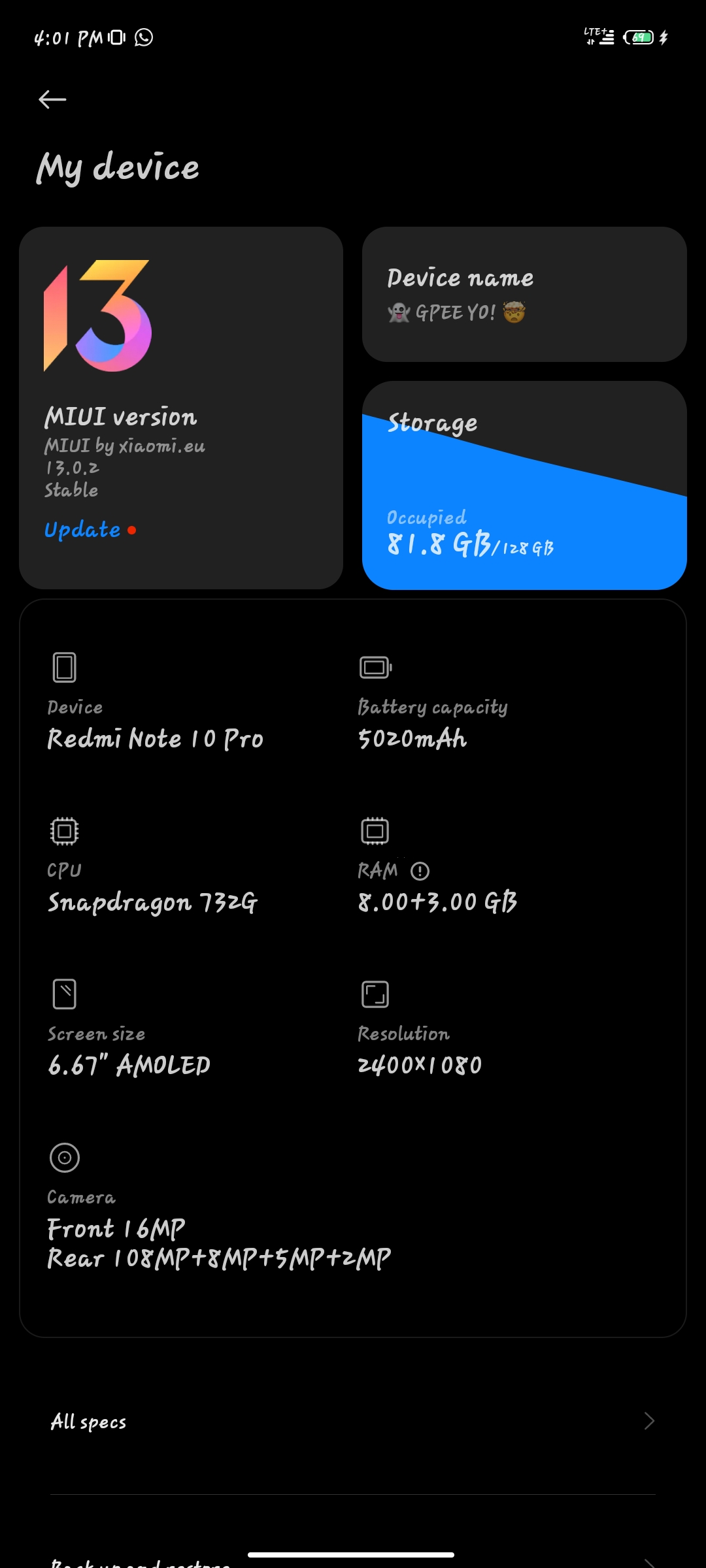Open the Device name card
This screenshot has width=706, height=1568.
[x=524, y=294]
